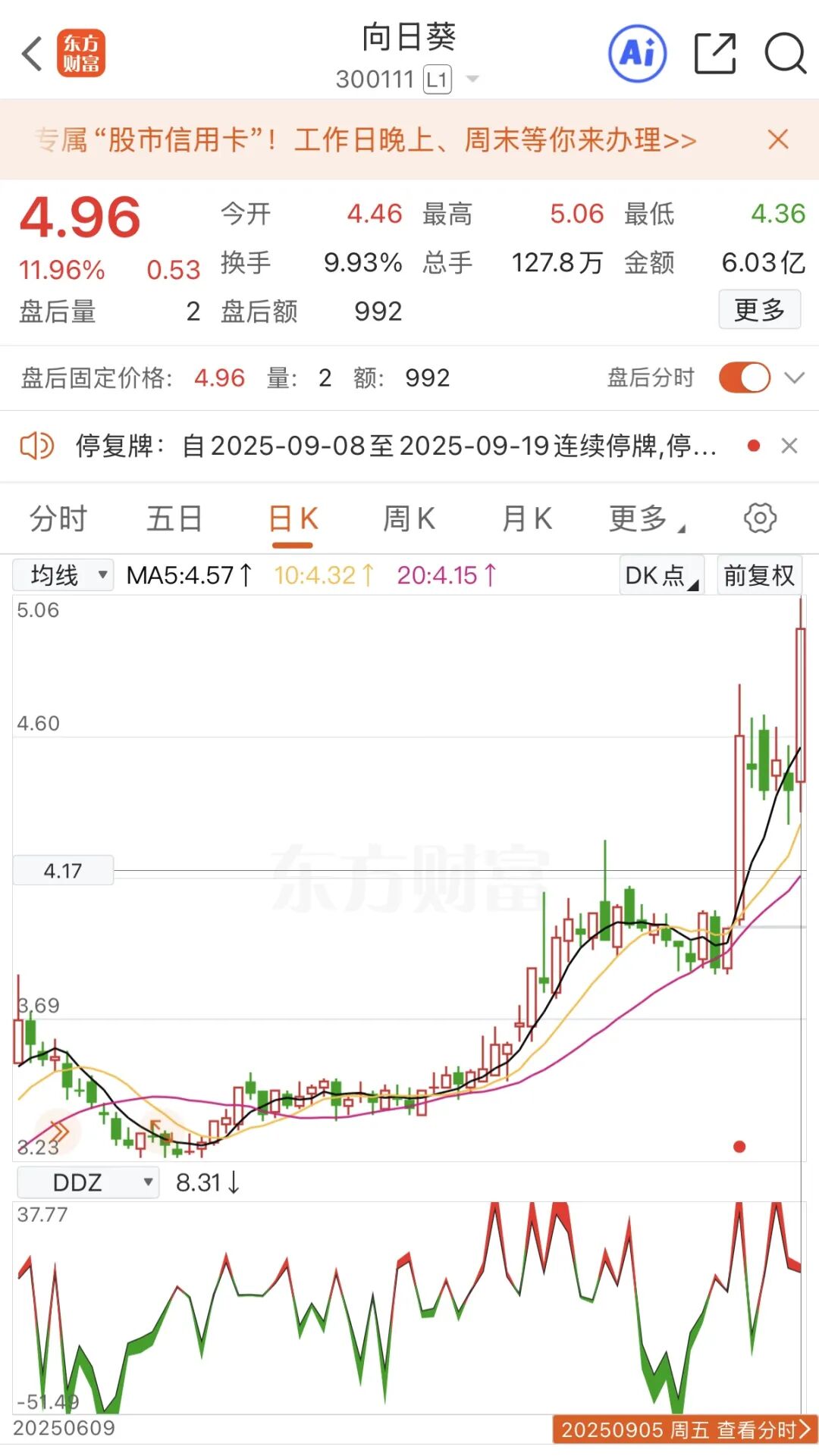Open the Ai assistant icon
This screenshot has width=819, height=1456.
tap(638, 54)
